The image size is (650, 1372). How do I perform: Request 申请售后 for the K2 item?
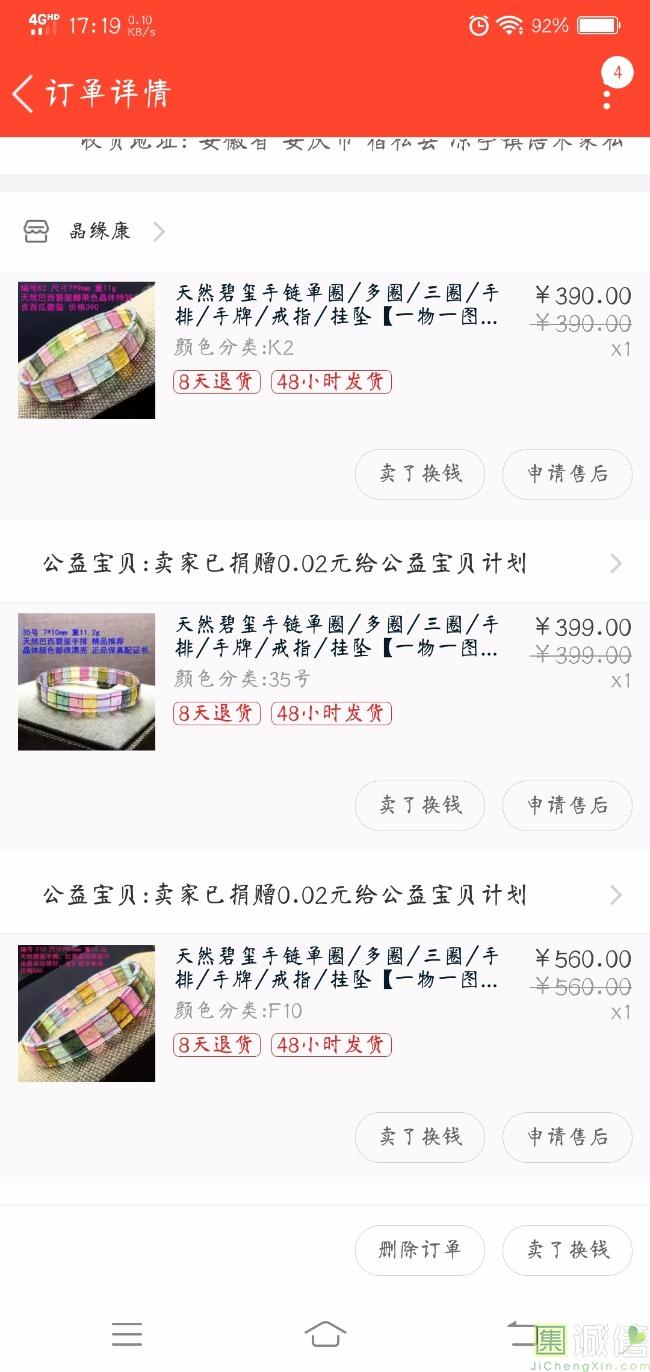tap(567, 474)
